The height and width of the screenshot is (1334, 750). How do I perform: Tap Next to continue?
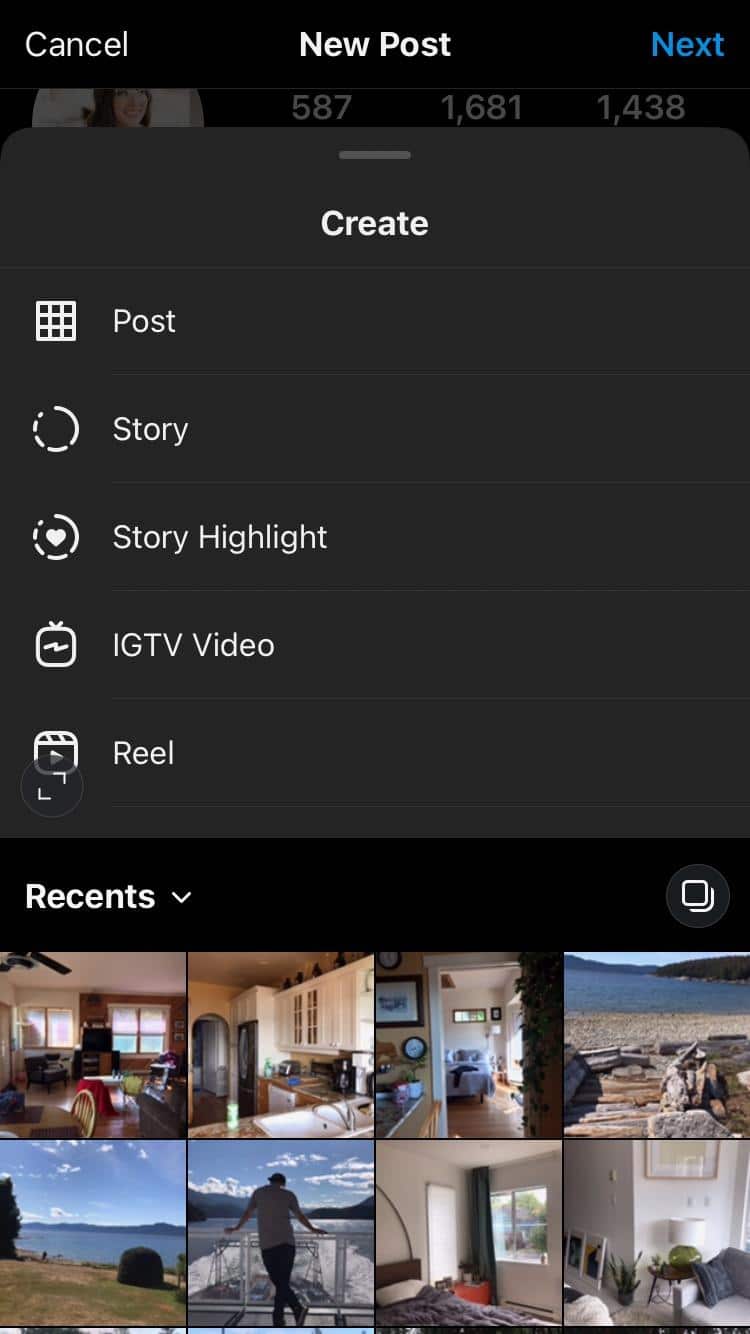coord(687,45)
